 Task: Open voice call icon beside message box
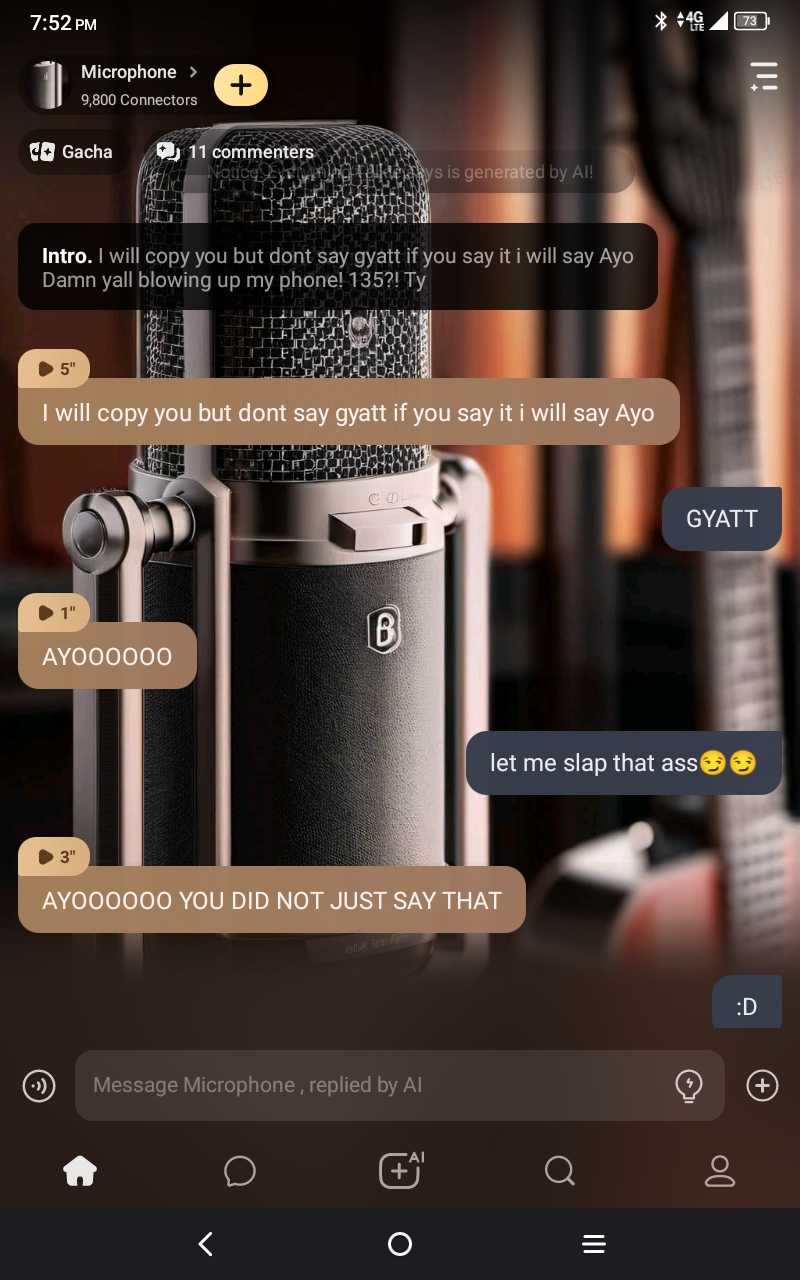pos(39,1085)
